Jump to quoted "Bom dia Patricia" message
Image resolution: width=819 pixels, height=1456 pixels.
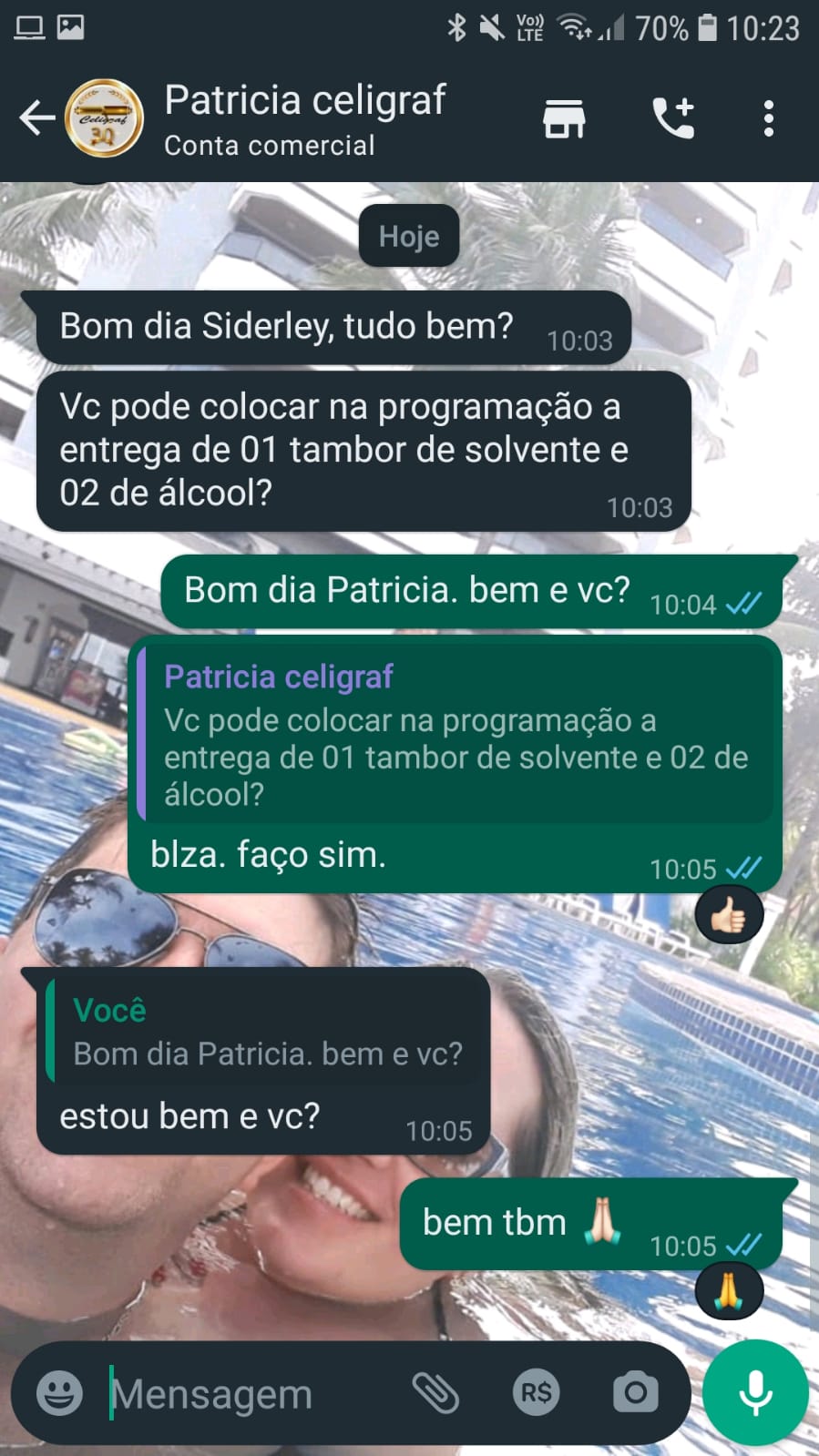(x=266, y=1031)
